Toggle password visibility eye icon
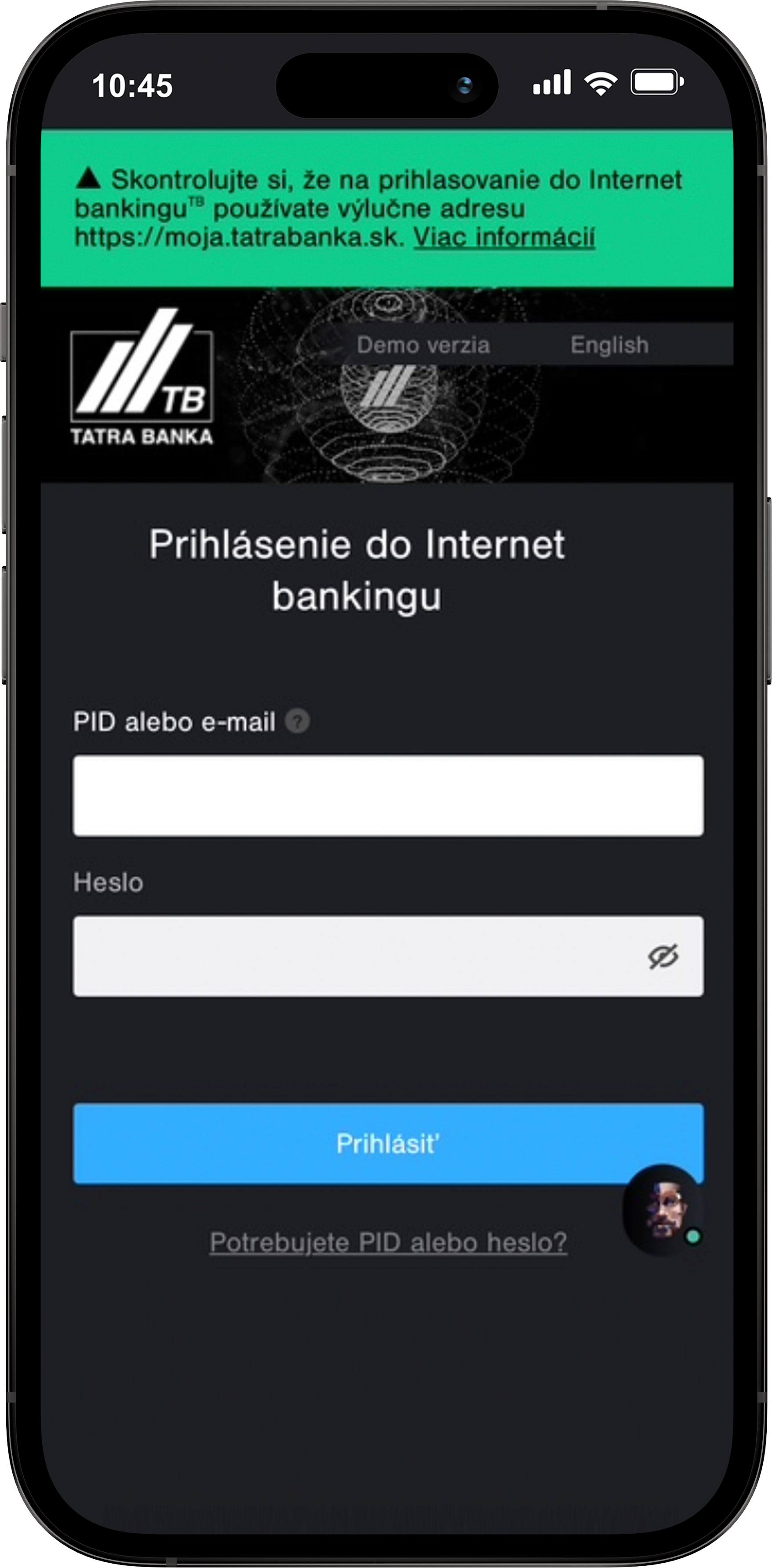 (x=663, y=956)
